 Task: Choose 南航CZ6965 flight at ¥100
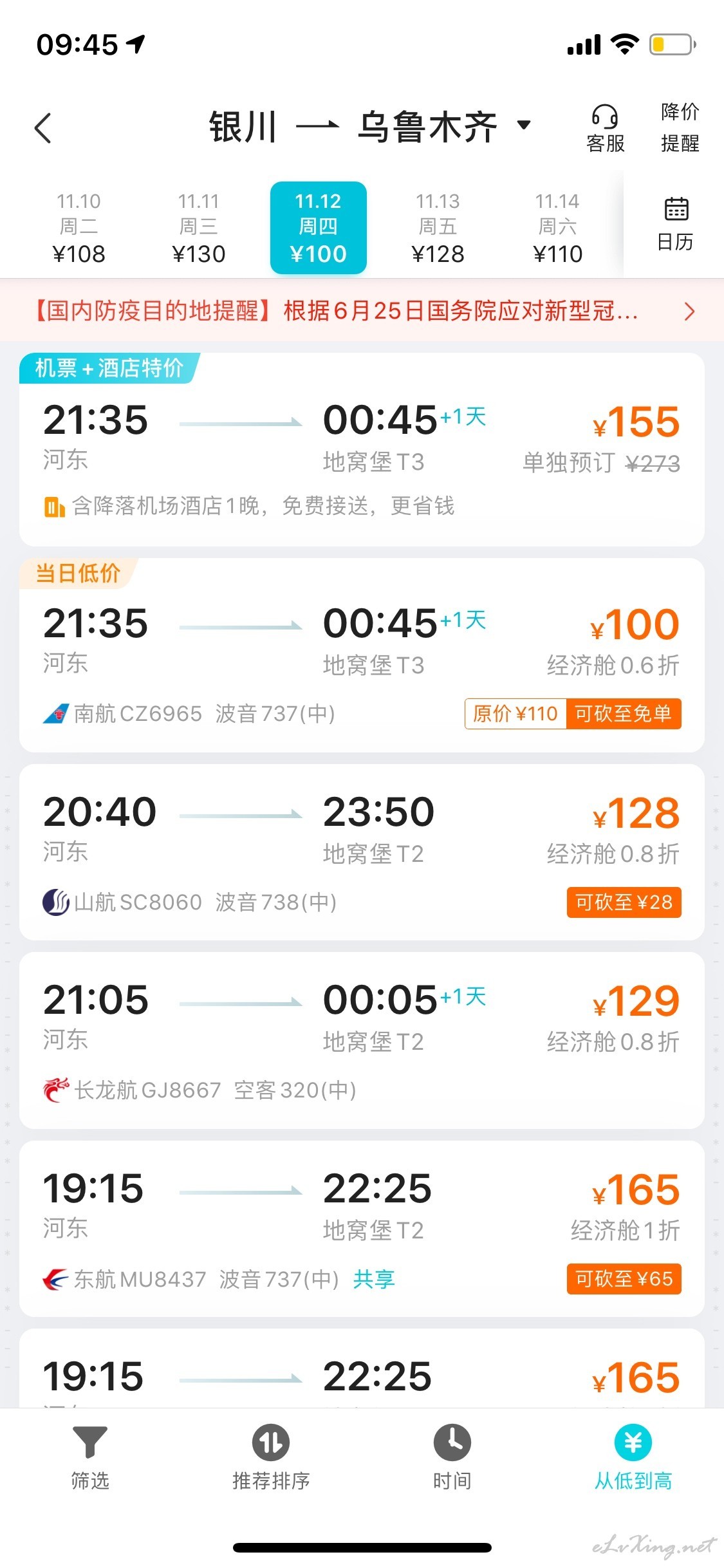(362, 655)
